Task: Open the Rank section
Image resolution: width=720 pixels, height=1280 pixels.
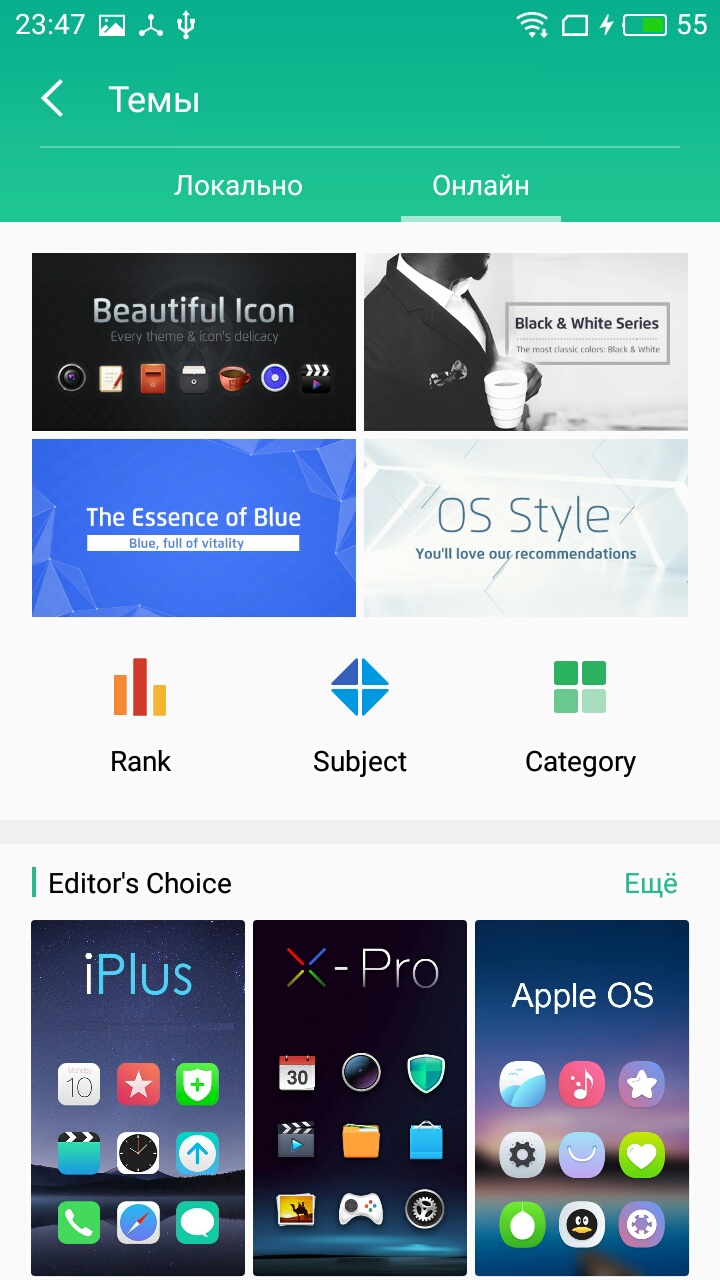Action: (x=140, y=716)
